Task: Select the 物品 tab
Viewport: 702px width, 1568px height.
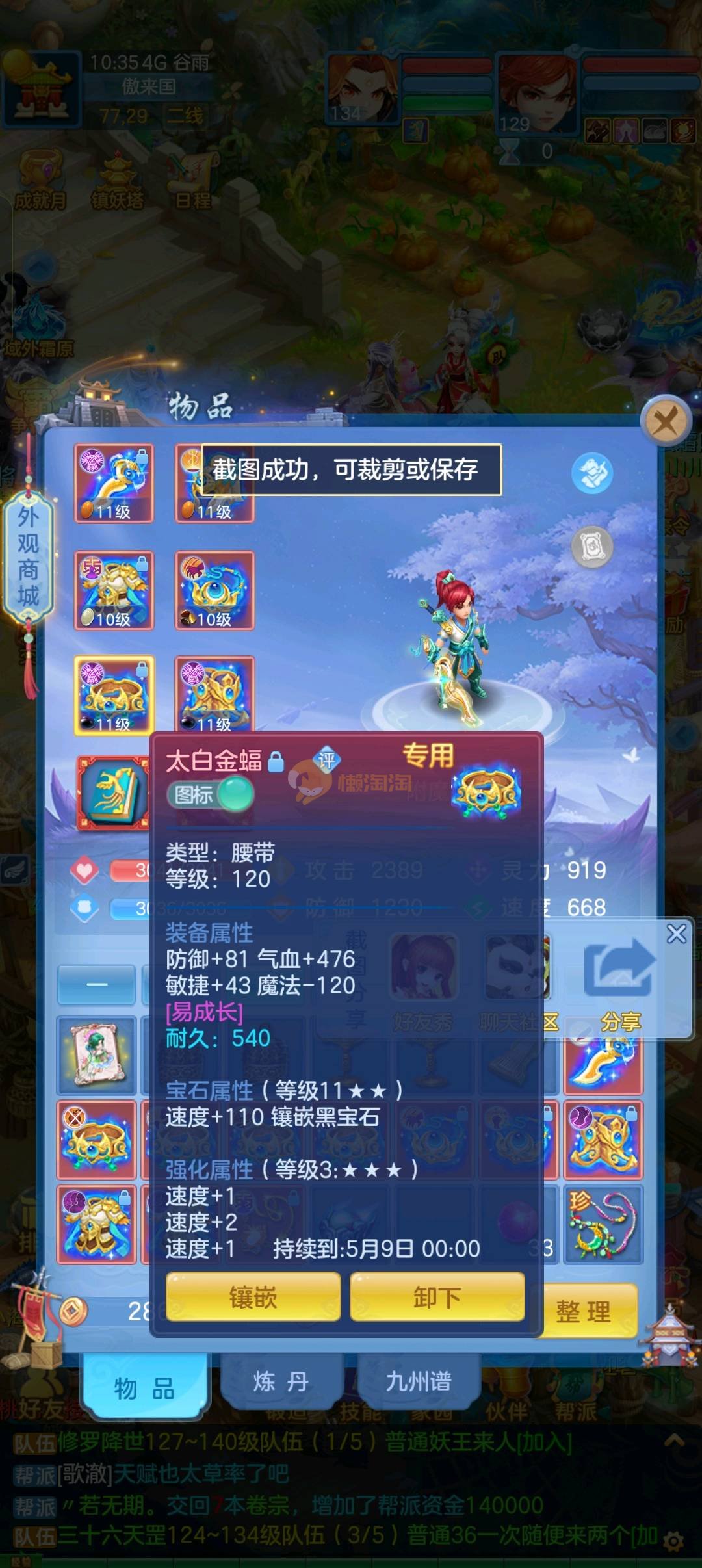Action: [144, 1388]
